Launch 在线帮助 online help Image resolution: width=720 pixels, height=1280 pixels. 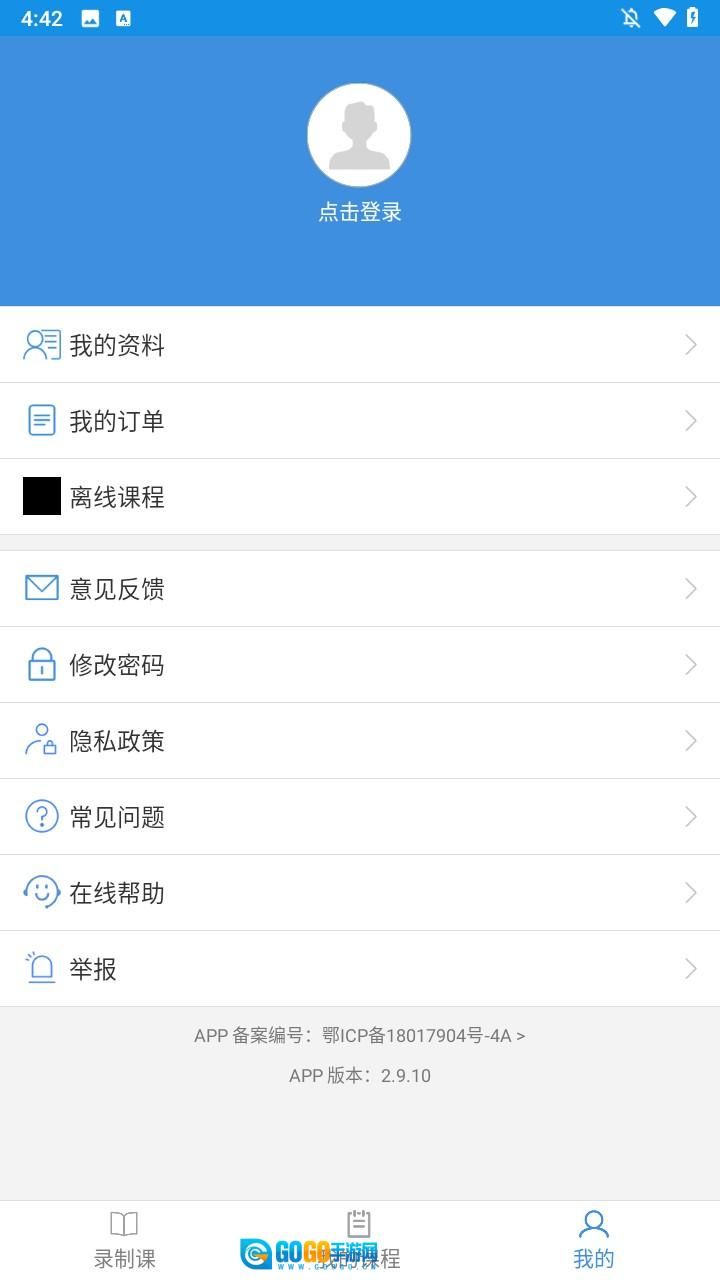(360, 893)
